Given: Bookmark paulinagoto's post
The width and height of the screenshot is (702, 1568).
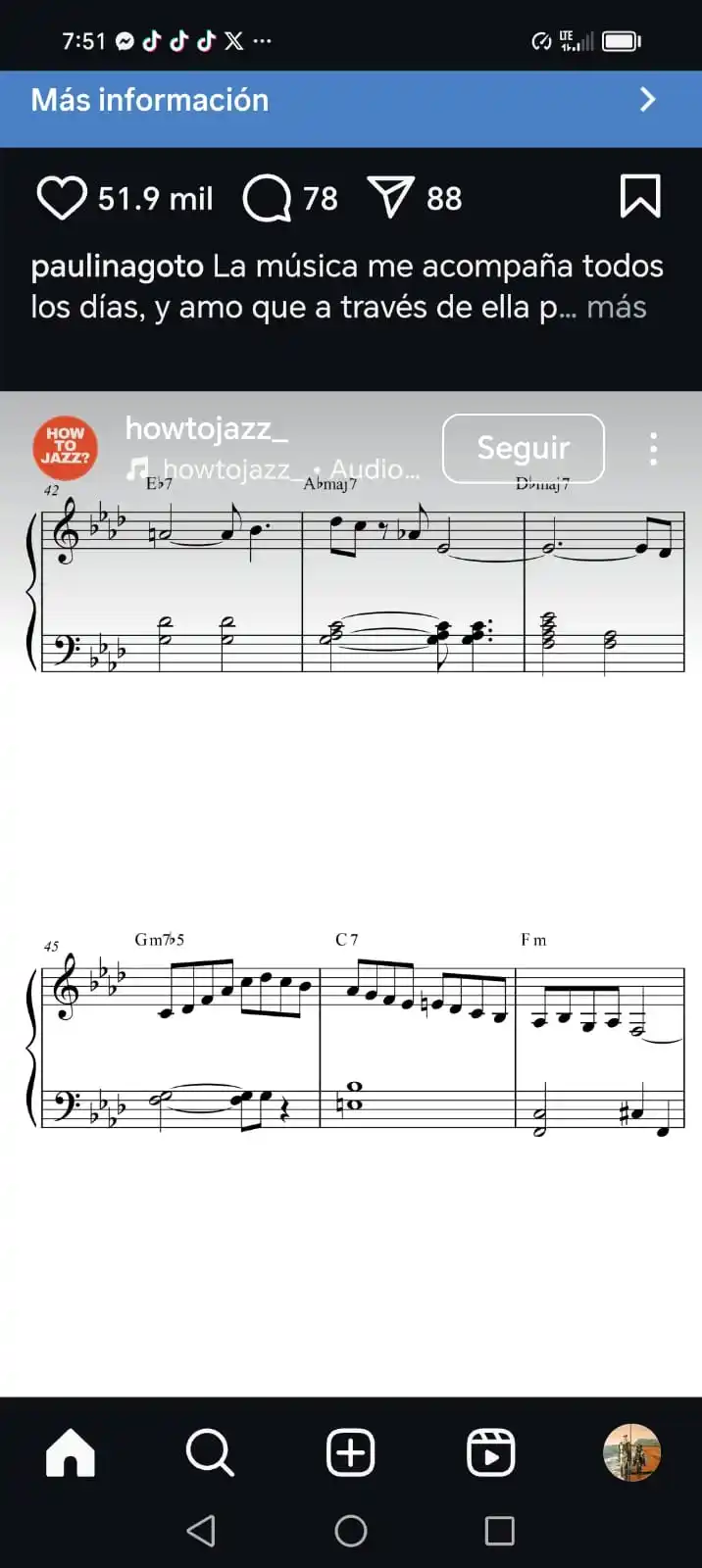Looking at the screenshot, I should [640, 196].
